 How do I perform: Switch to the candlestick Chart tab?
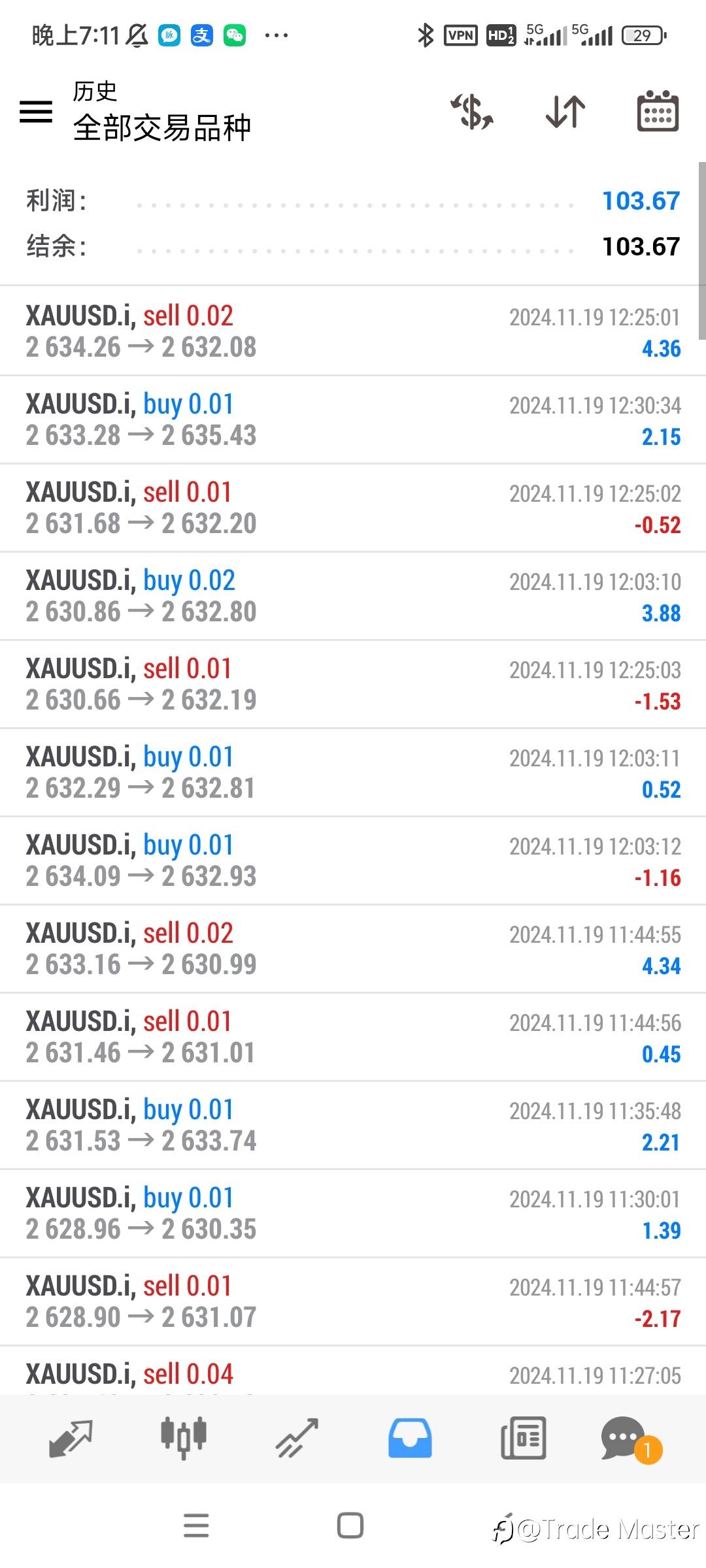184,1438
